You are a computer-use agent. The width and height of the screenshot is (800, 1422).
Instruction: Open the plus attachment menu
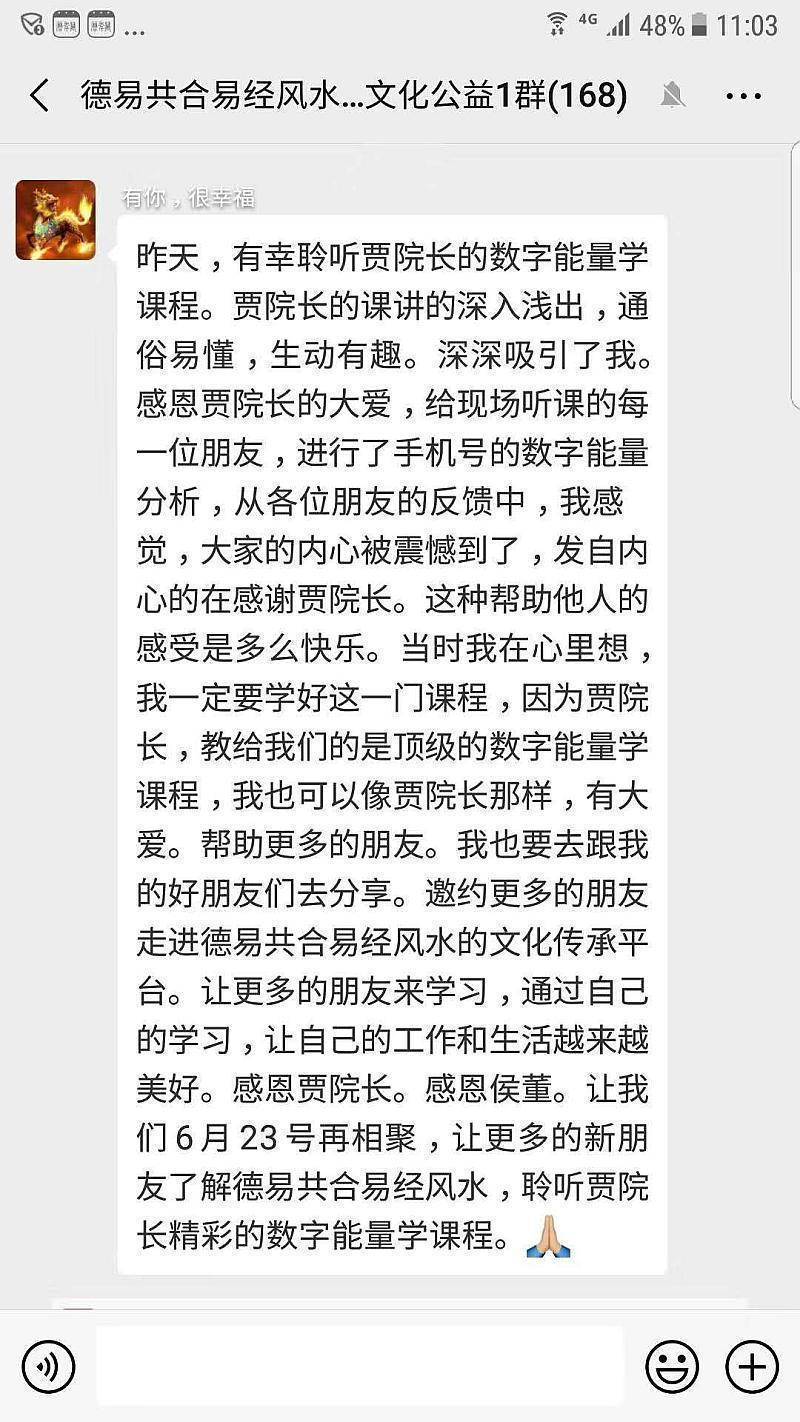(752, 1366)
